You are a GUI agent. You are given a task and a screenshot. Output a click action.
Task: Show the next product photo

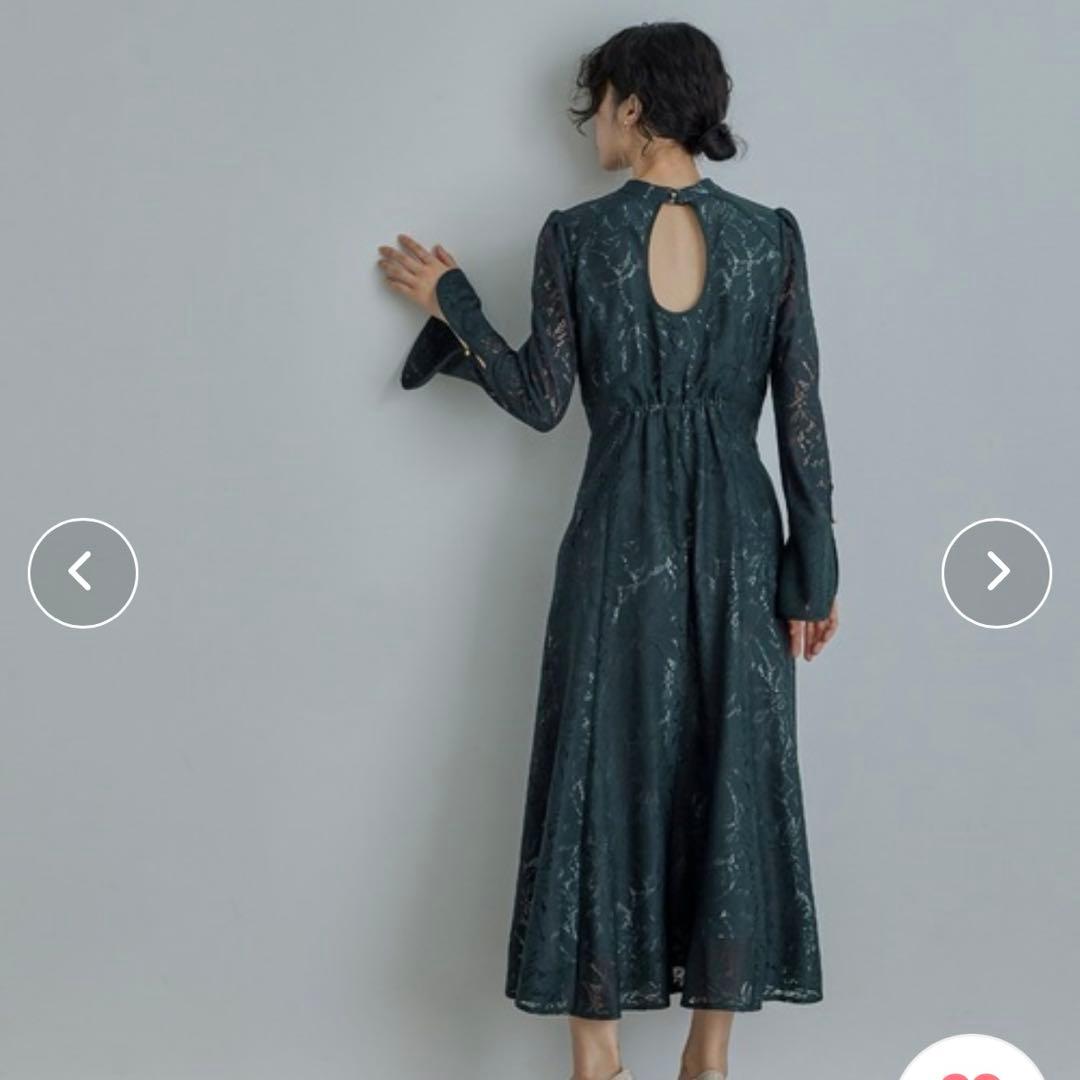[996, 573]
